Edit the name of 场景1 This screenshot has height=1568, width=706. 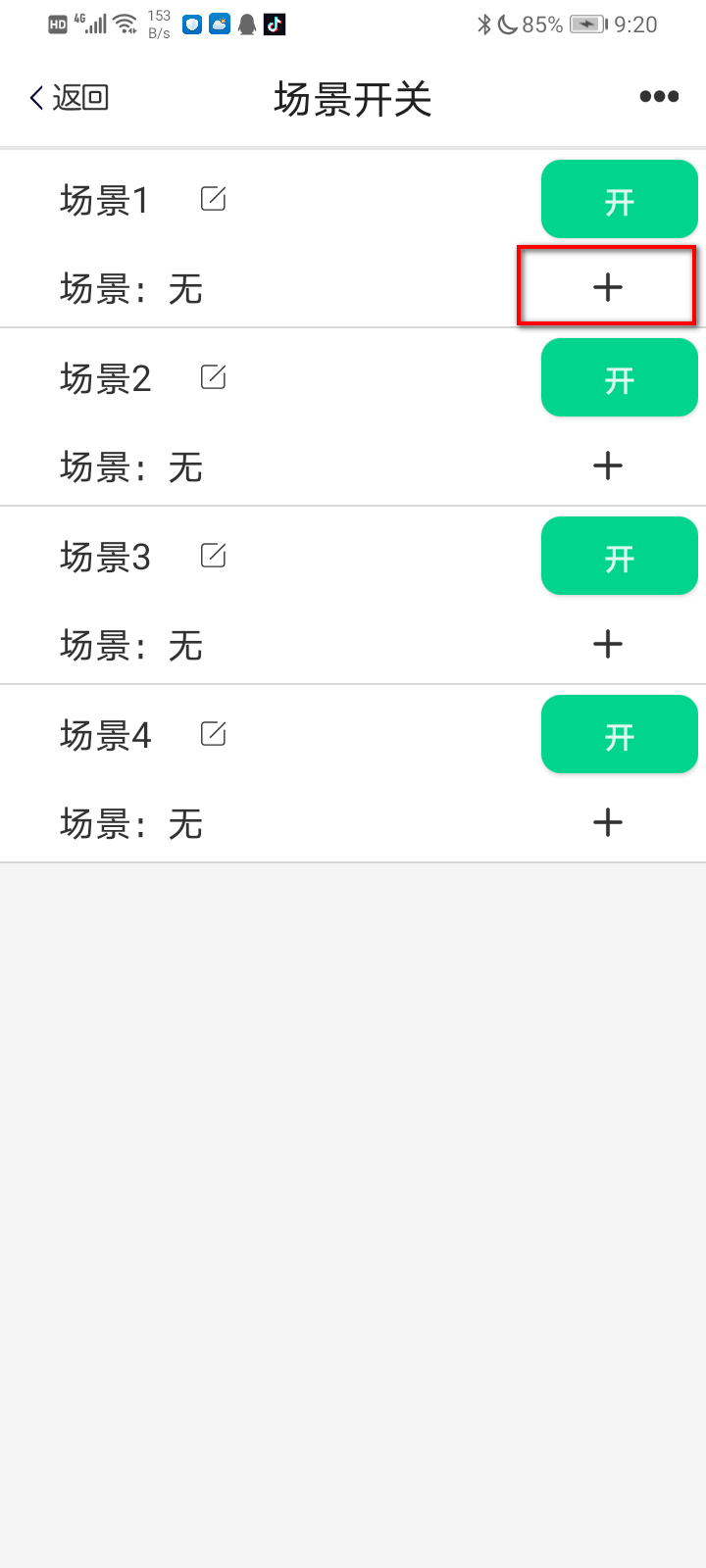pos(214,199)
